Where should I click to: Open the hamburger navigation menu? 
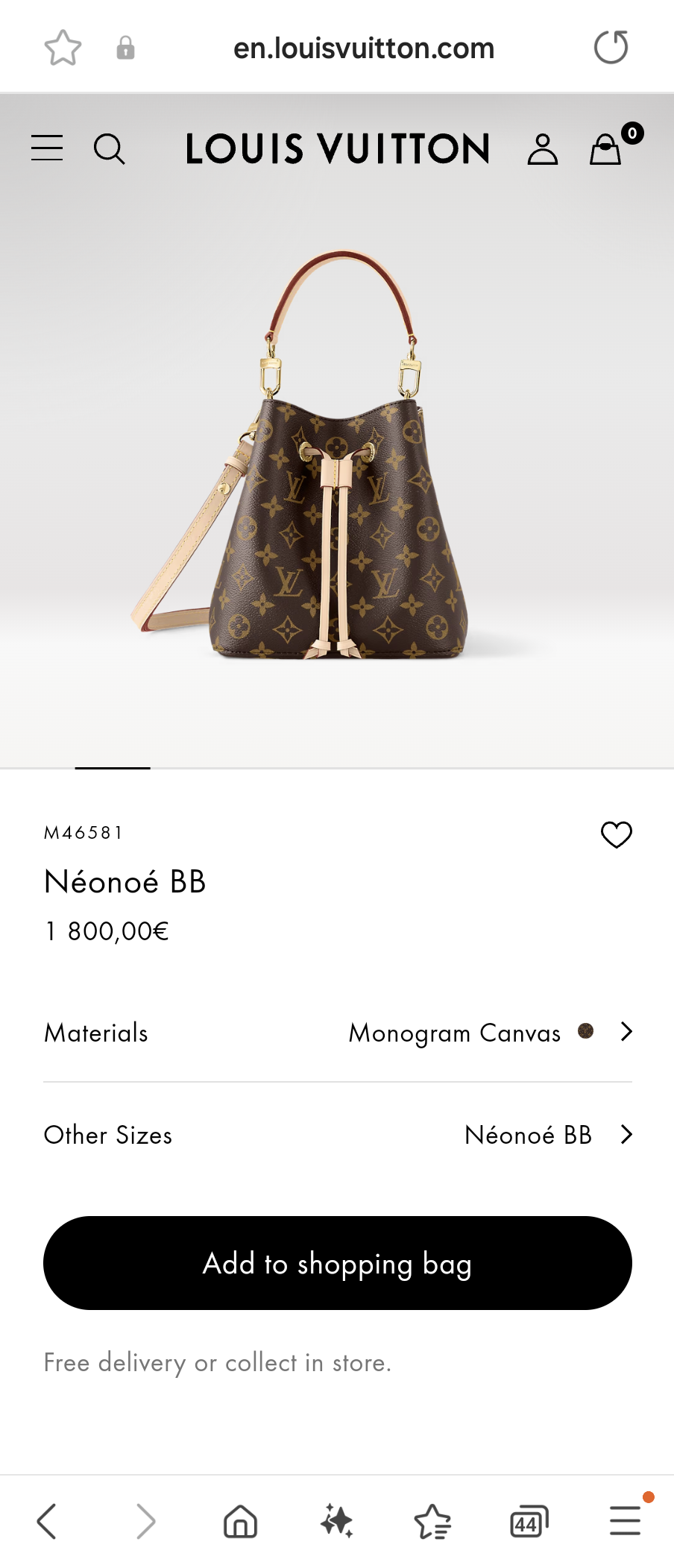point(46,148)
